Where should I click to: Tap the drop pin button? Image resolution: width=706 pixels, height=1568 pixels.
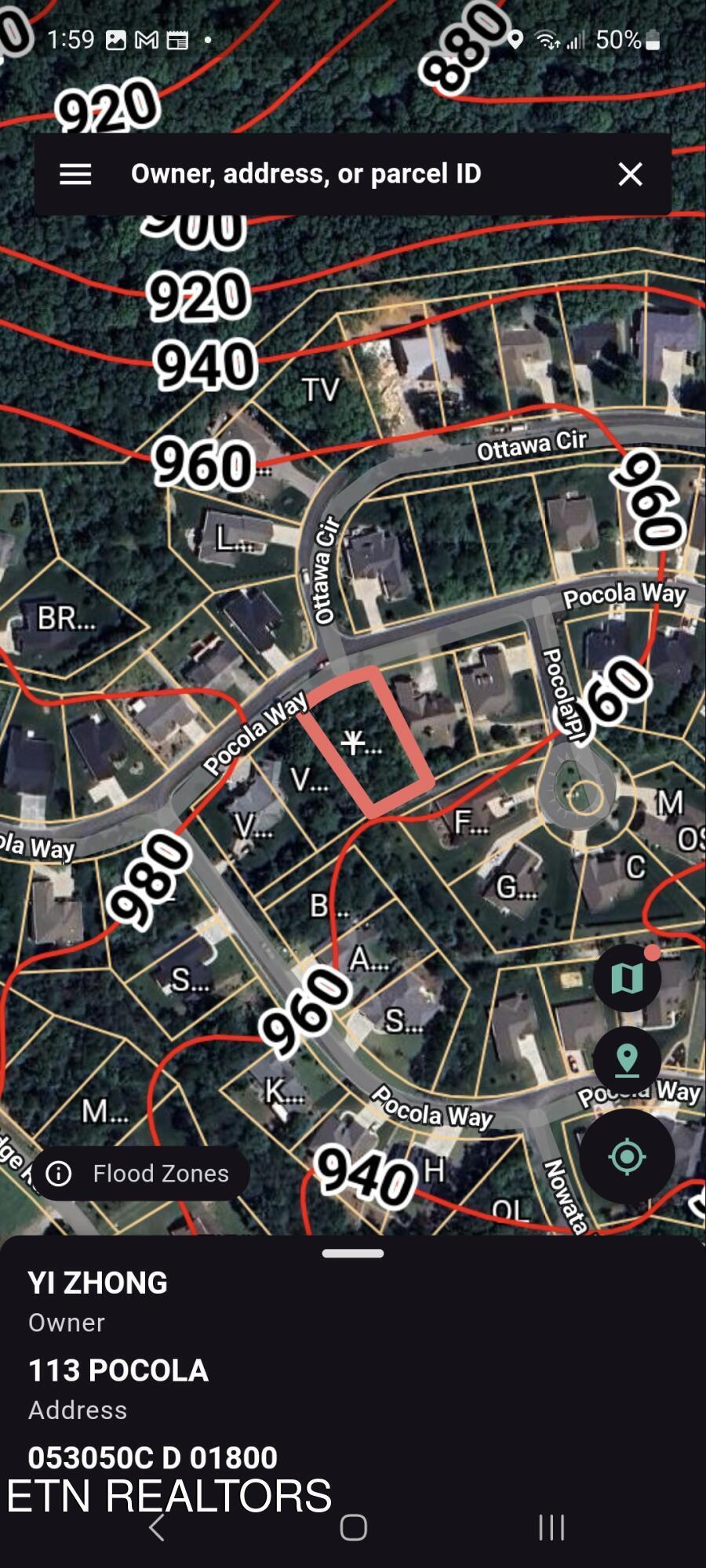pos(627,1061)
